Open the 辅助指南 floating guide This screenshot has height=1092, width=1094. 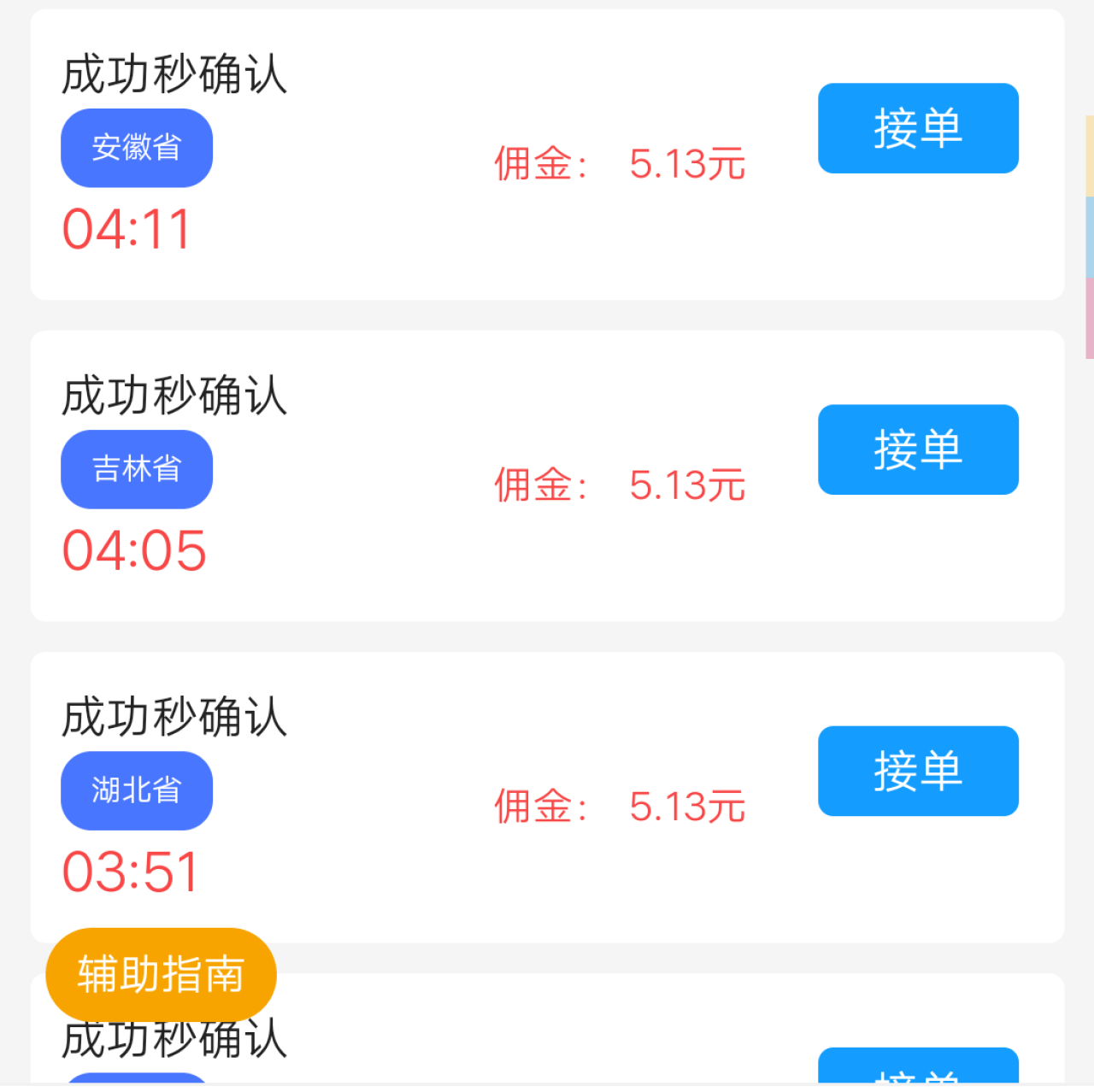point(161,974)
